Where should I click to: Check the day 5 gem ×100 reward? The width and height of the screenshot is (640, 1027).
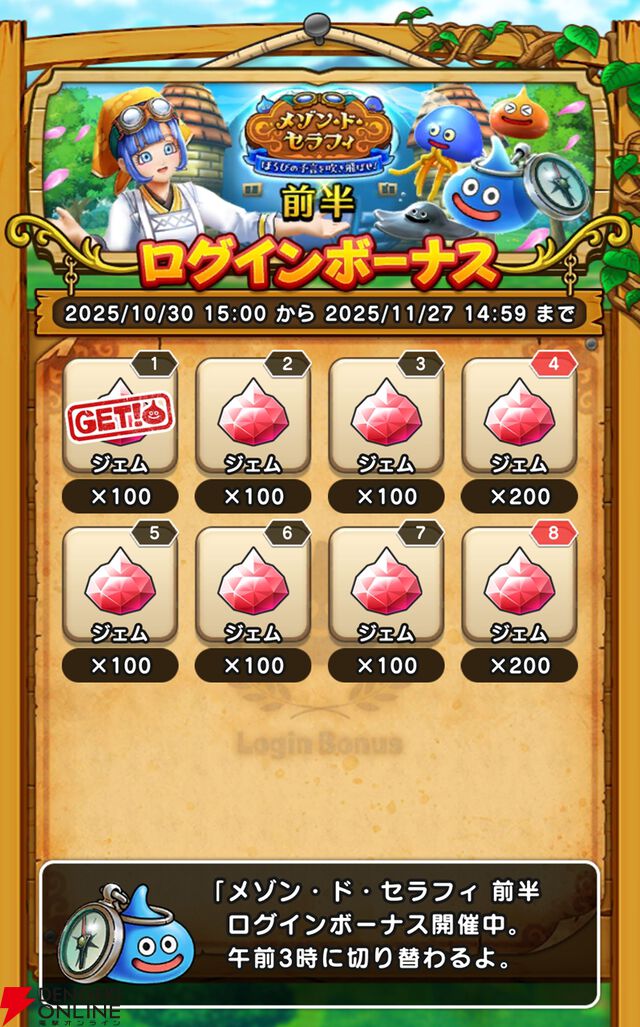tap(120, 585)
